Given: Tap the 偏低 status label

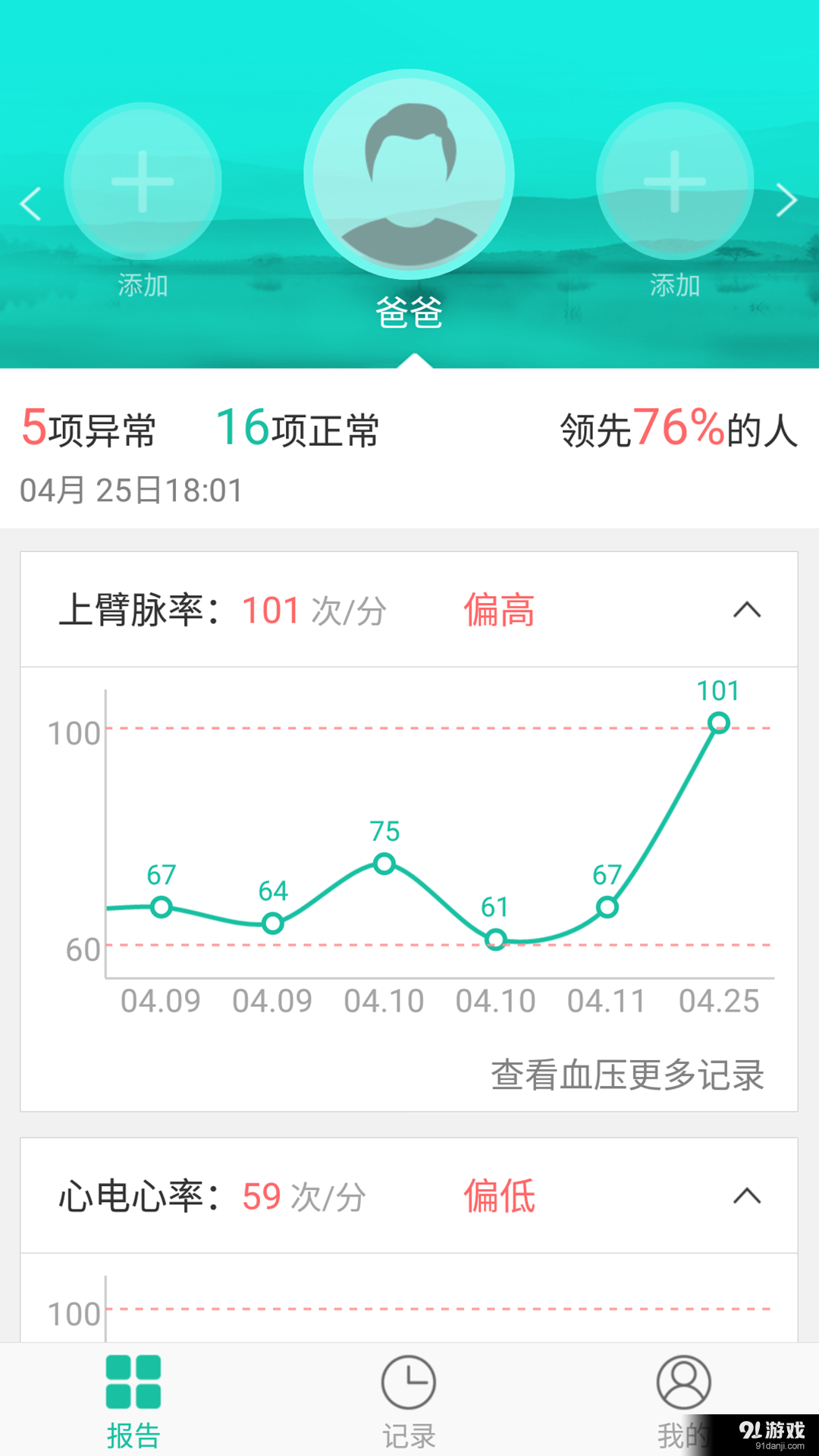Looking at the screenshot, I should point(499,1197).
